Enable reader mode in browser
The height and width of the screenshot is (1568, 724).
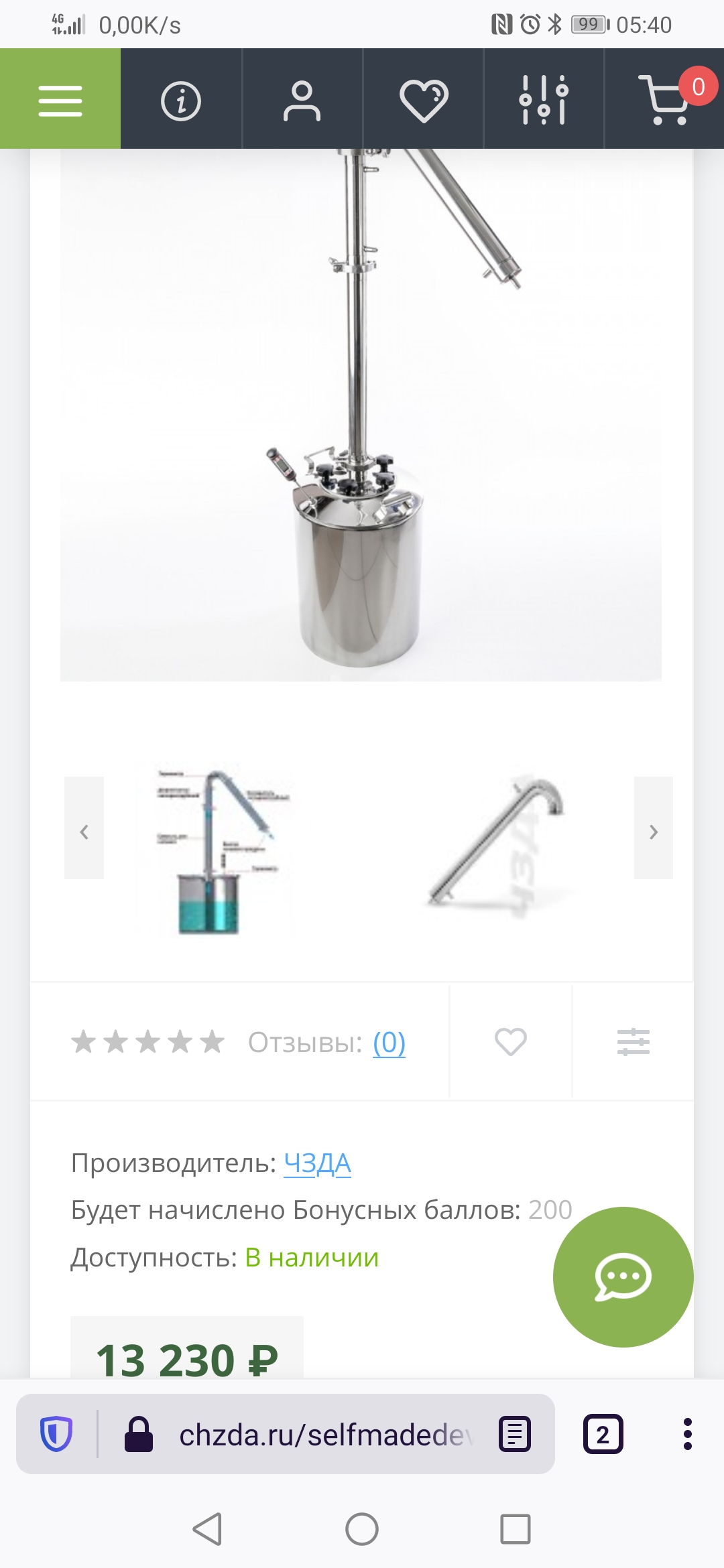tap(515, 1435)
